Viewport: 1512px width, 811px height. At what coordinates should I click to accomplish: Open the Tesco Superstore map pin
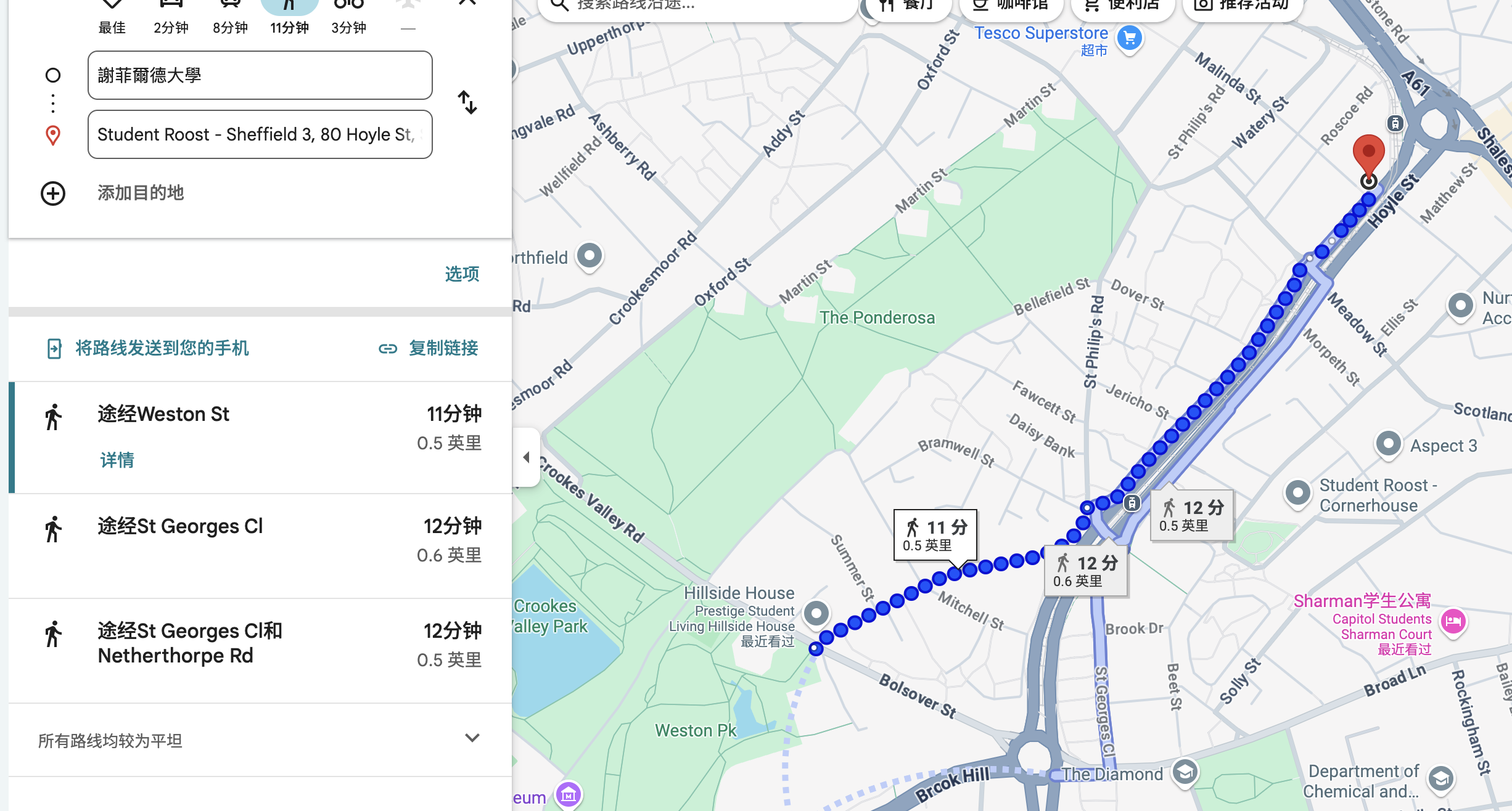tap(1129, 38)
